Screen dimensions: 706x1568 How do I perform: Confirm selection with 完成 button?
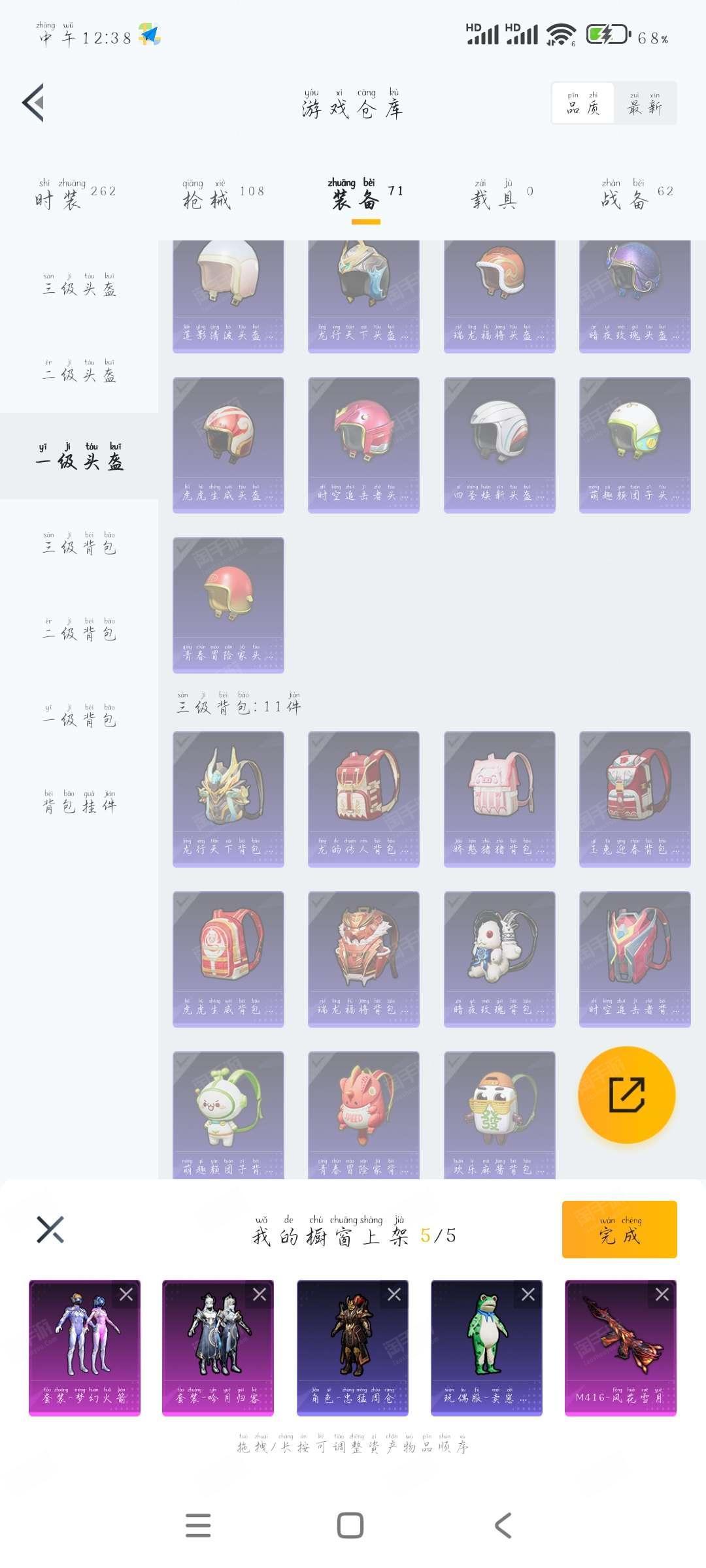tap(619, 1230)
